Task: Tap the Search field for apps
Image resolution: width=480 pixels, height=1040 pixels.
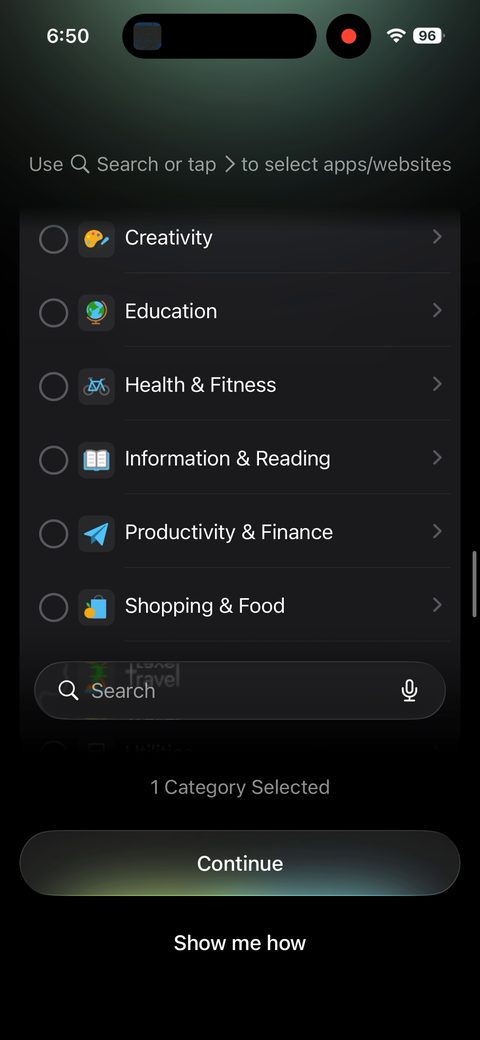Action: tap(239, 690)
